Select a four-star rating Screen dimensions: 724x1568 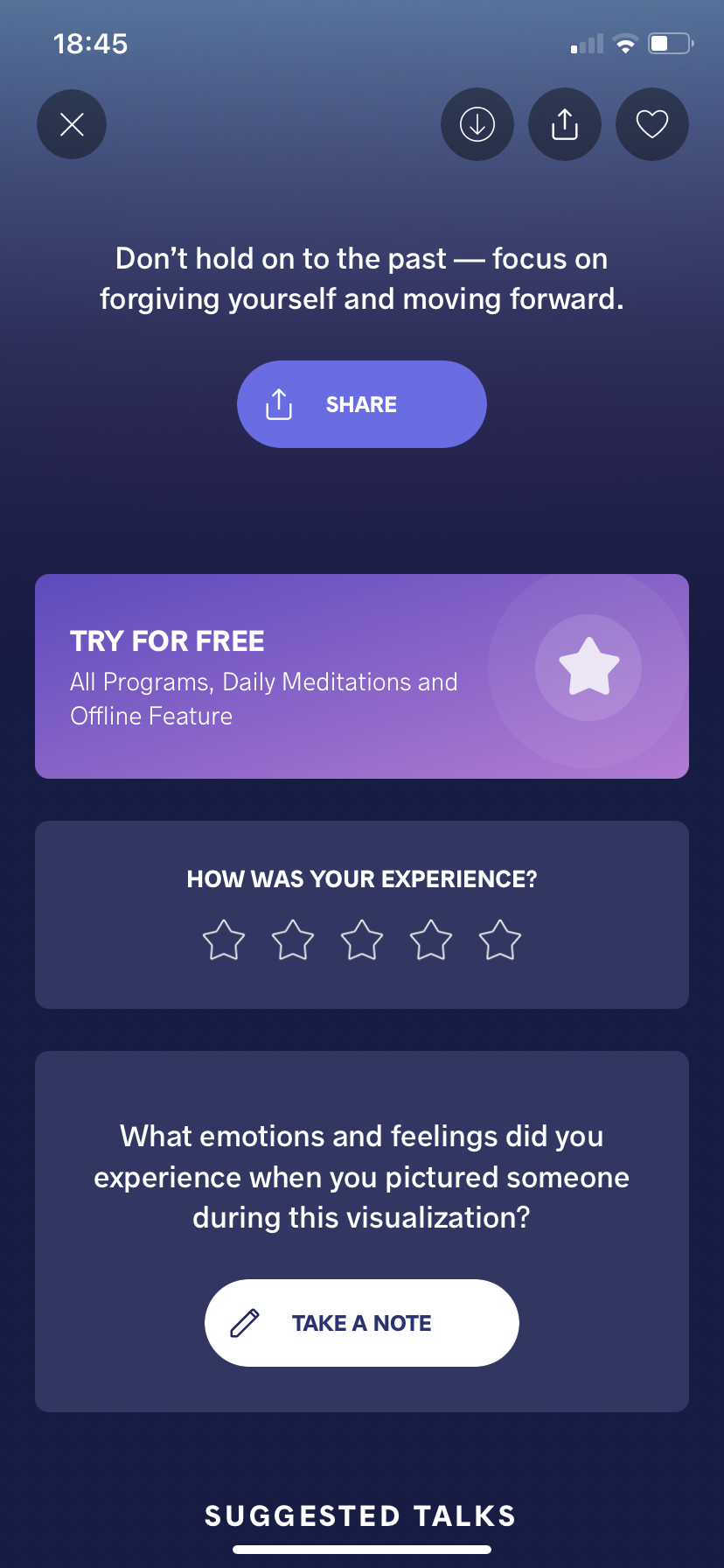pyautogui.click(x=430, y=940)
